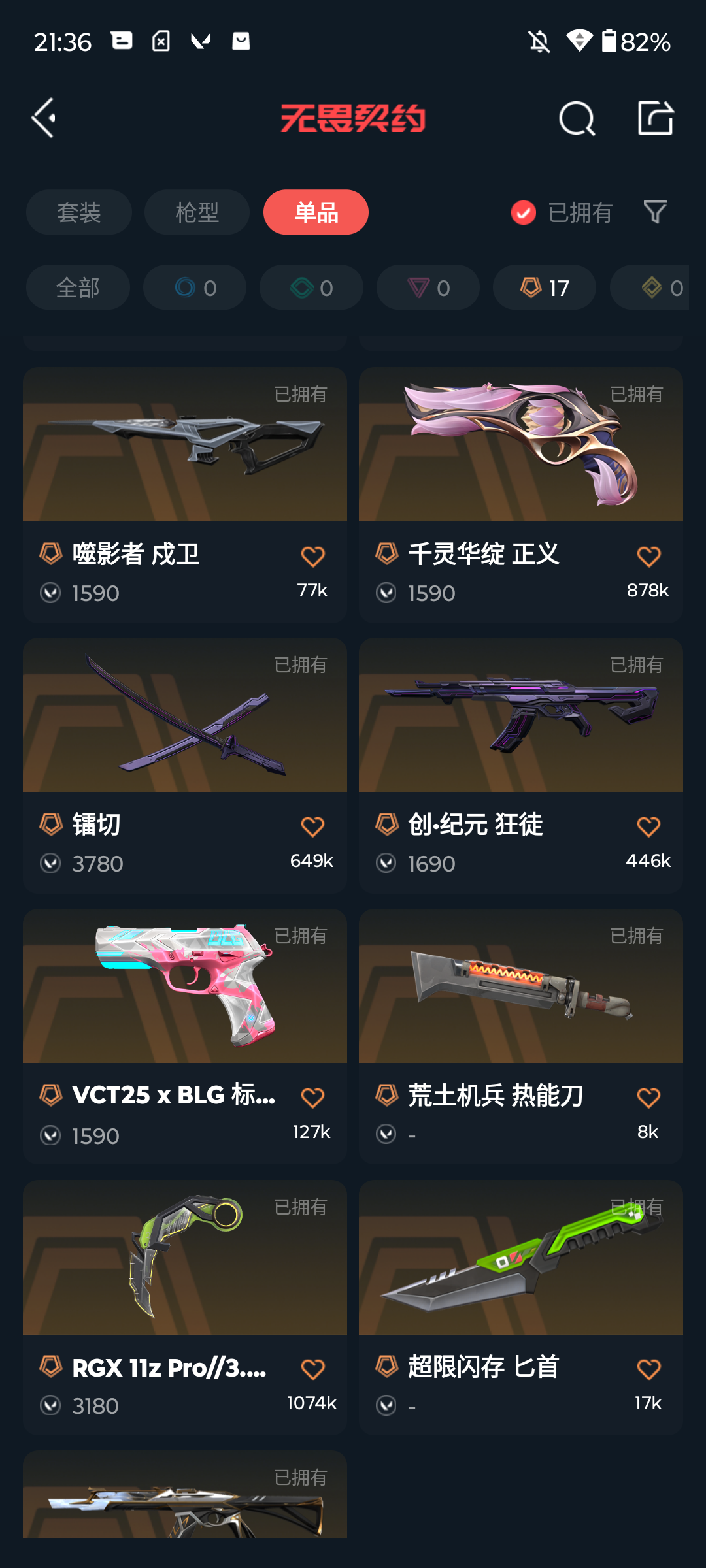Image resolution: width=706 pixels, height=1568 pixels.
Task: Go back using the top-left arrow
Action: tap(44, 118)
